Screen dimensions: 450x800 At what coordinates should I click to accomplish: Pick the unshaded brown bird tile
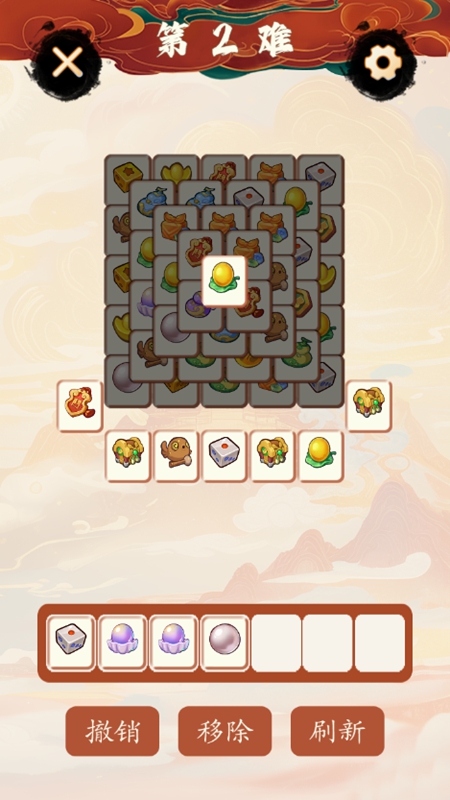click(177, 456)
